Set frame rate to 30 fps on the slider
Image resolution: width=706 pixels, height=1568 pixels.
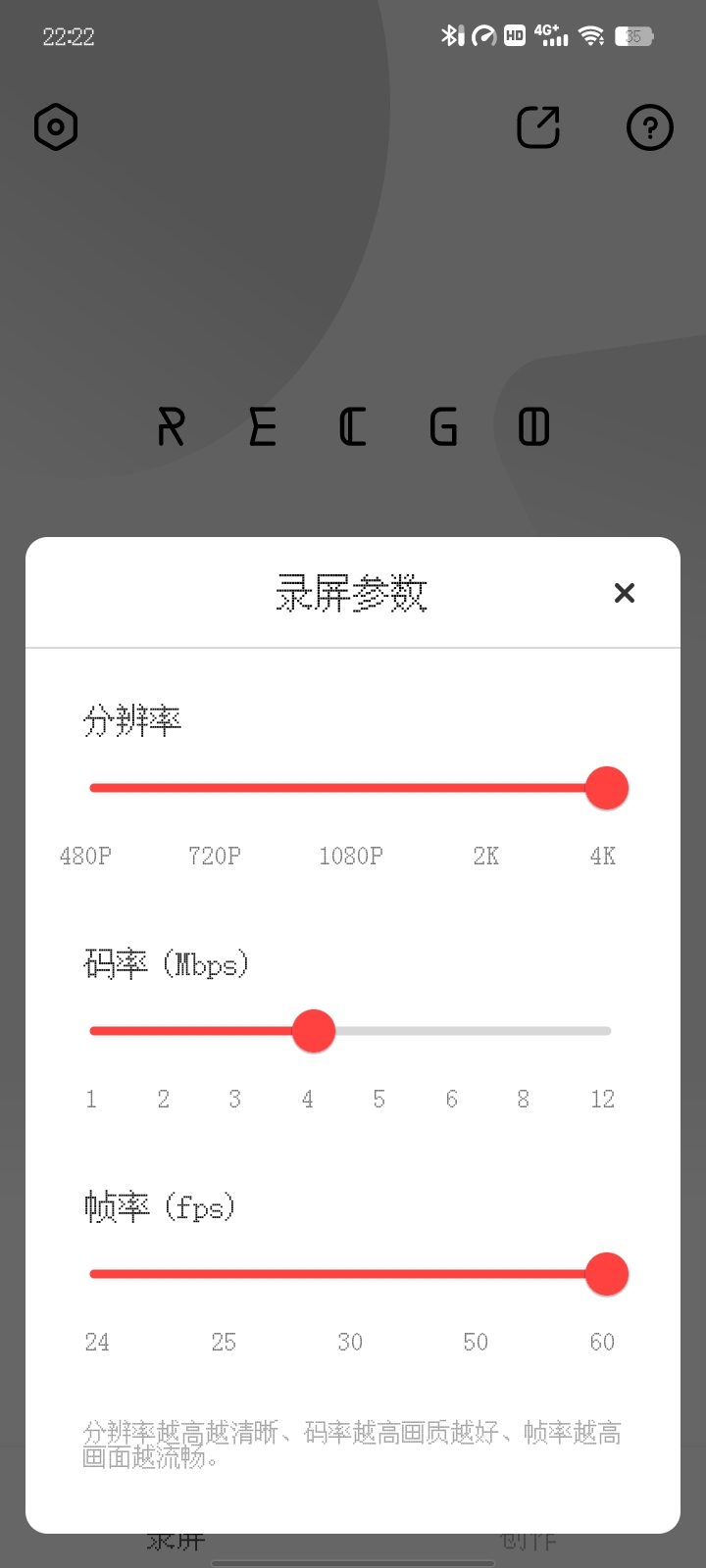click(x=350, y=1274)
